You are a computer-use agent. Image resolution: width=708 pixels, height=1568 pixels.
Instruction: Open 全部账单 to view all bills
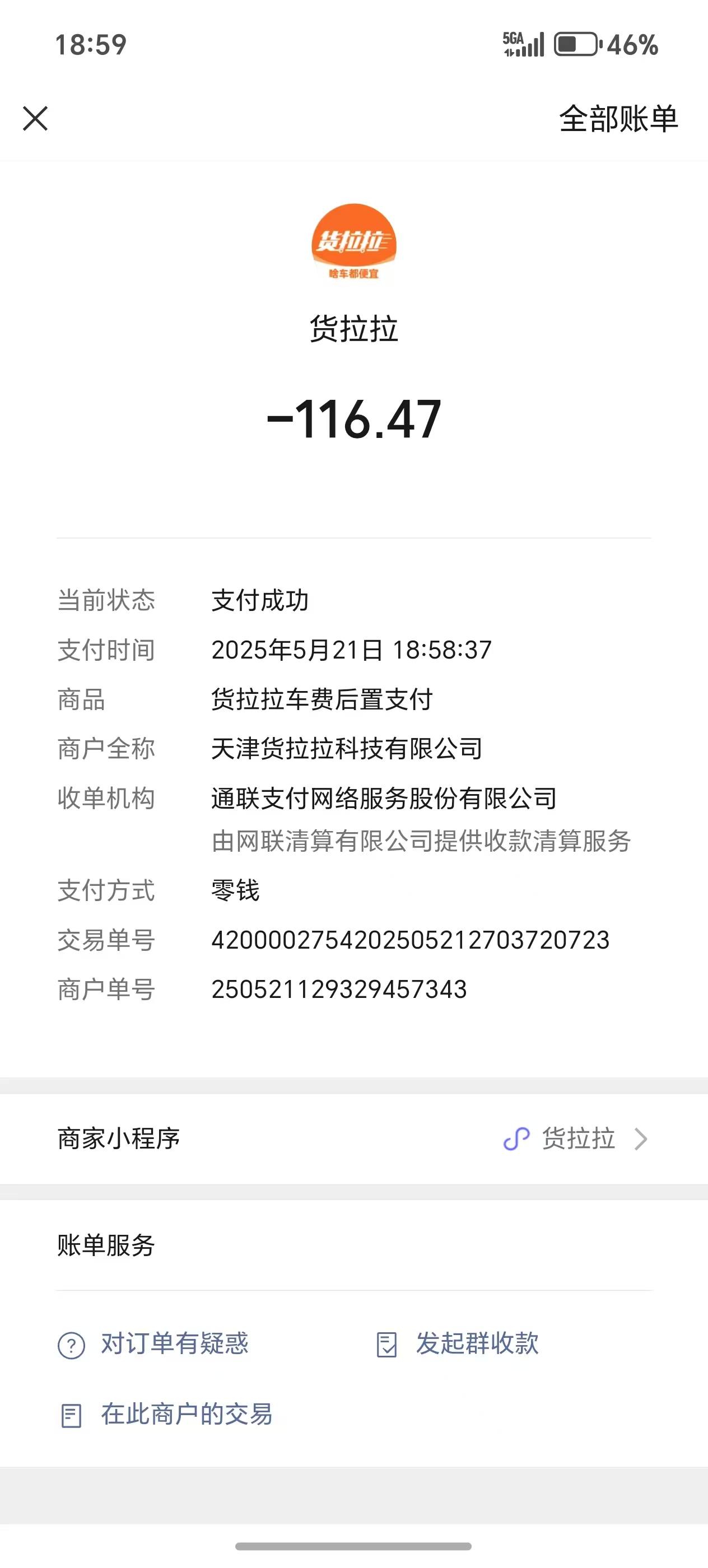pyautogui.click(x=618, y=119)
